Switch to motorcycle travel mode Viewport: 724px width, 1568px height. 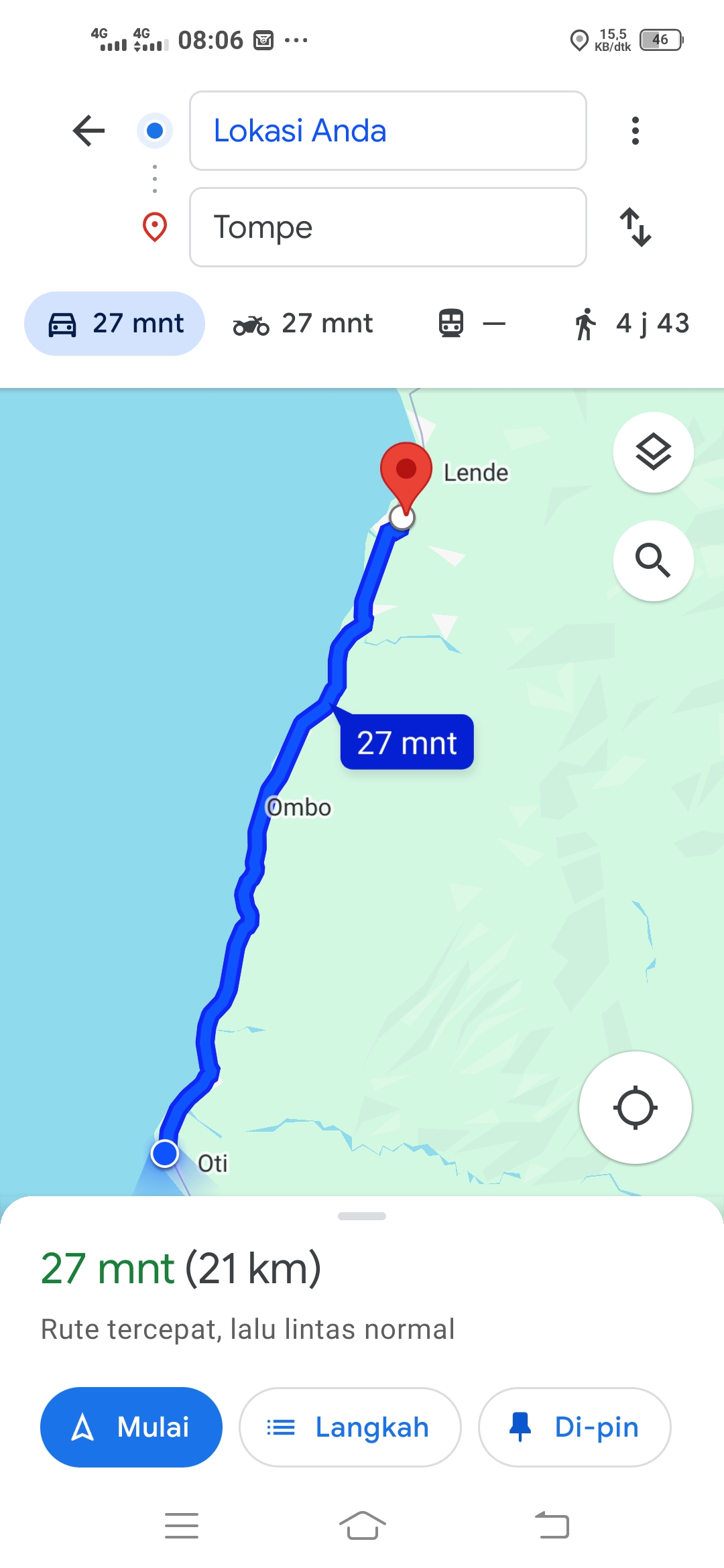302,324
